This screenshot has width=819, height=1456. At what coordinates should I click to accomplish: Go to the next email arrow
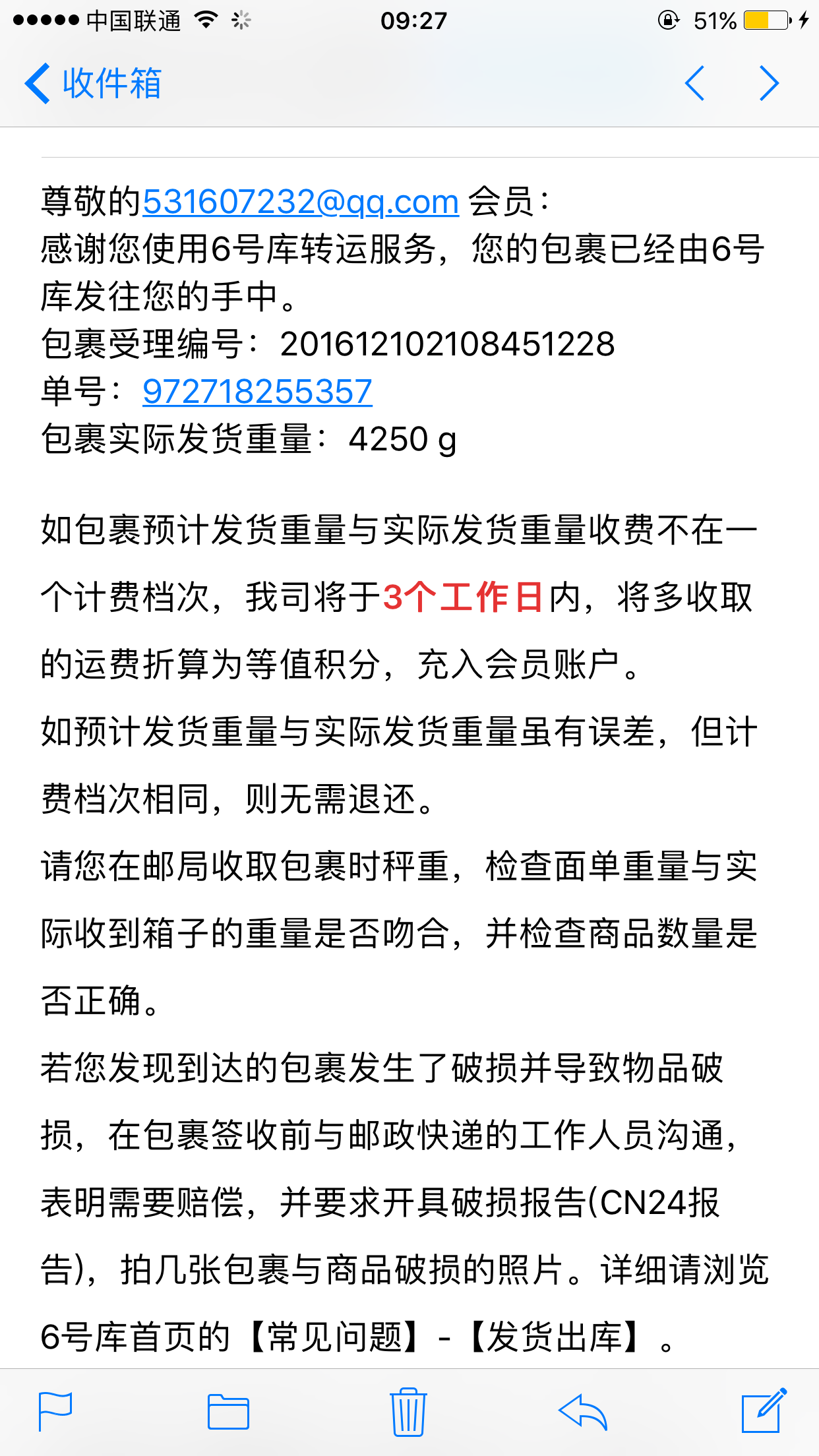coord(769,83)
